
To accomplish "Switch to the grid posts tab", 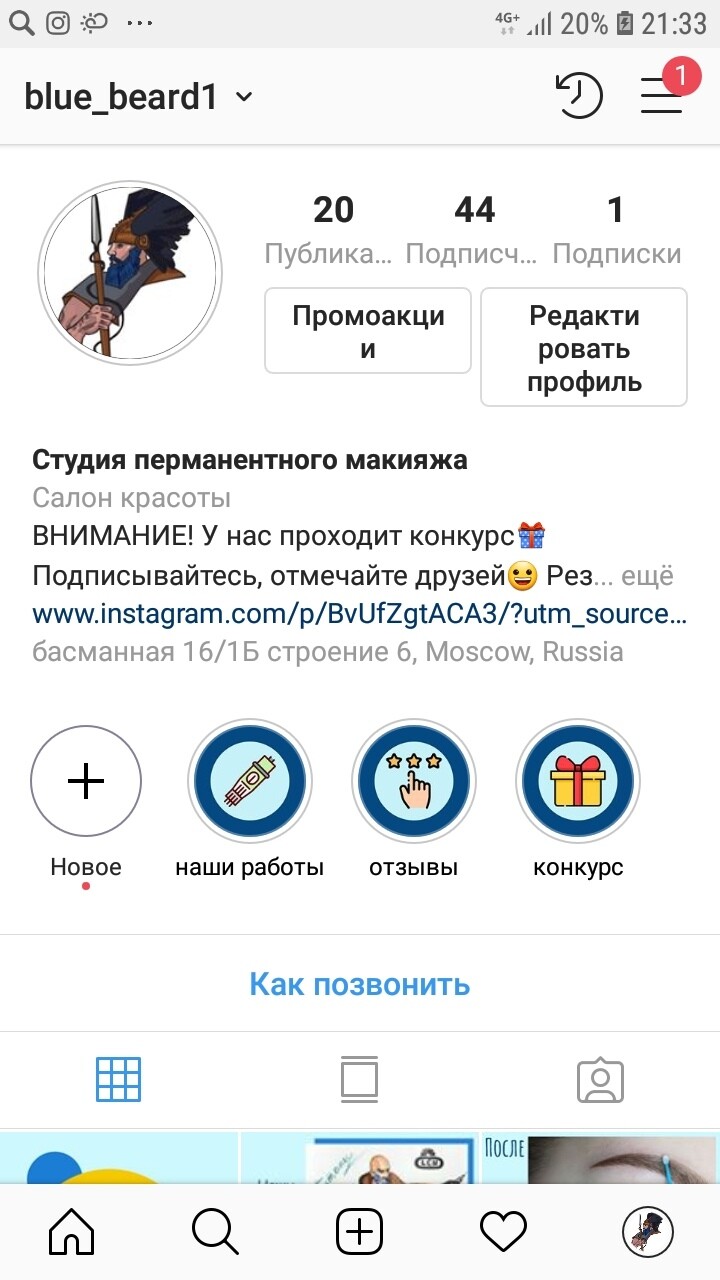I will pos(119,1080).
